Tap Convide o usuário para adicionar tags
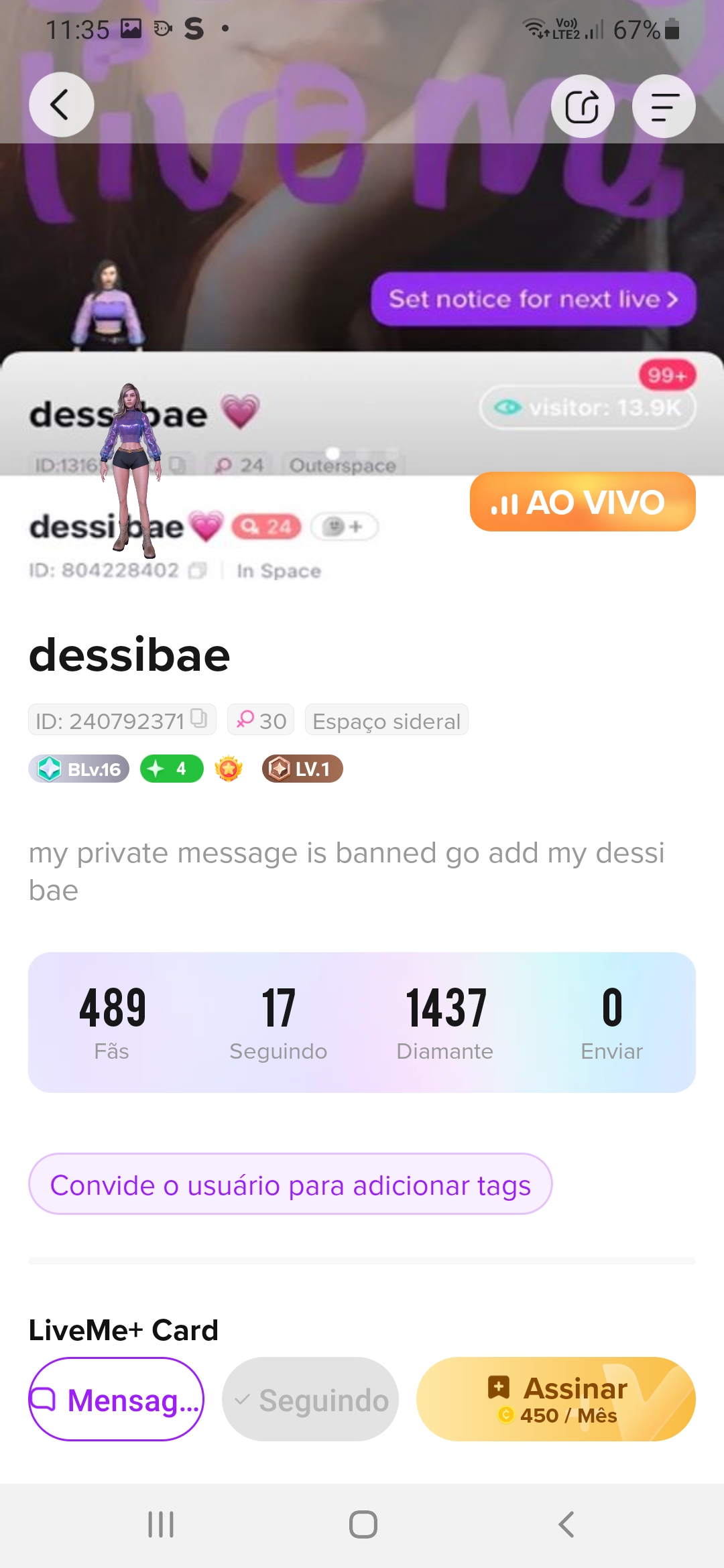Viewport: 724px width, 1568px height. coord(290,1184)
